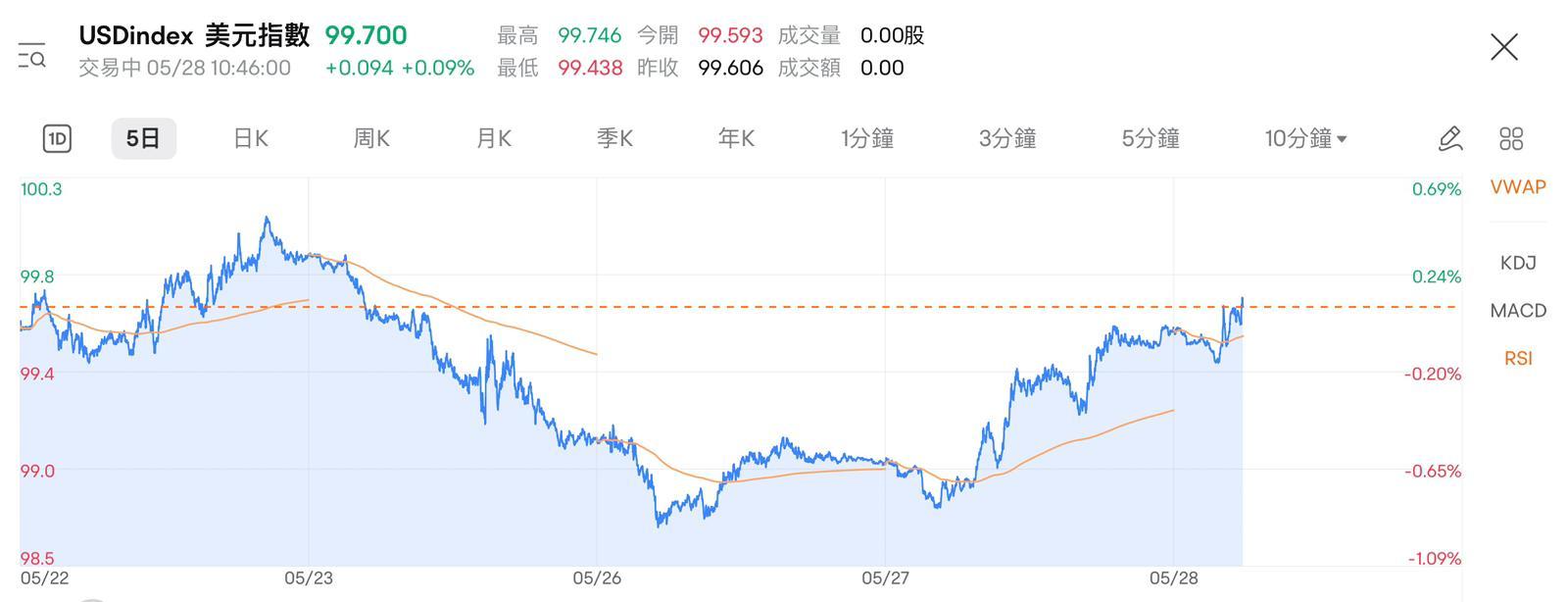The image size is (1568, 602).
Task: Switch to 日K daily candlestick
Action: tap(251, 138)
